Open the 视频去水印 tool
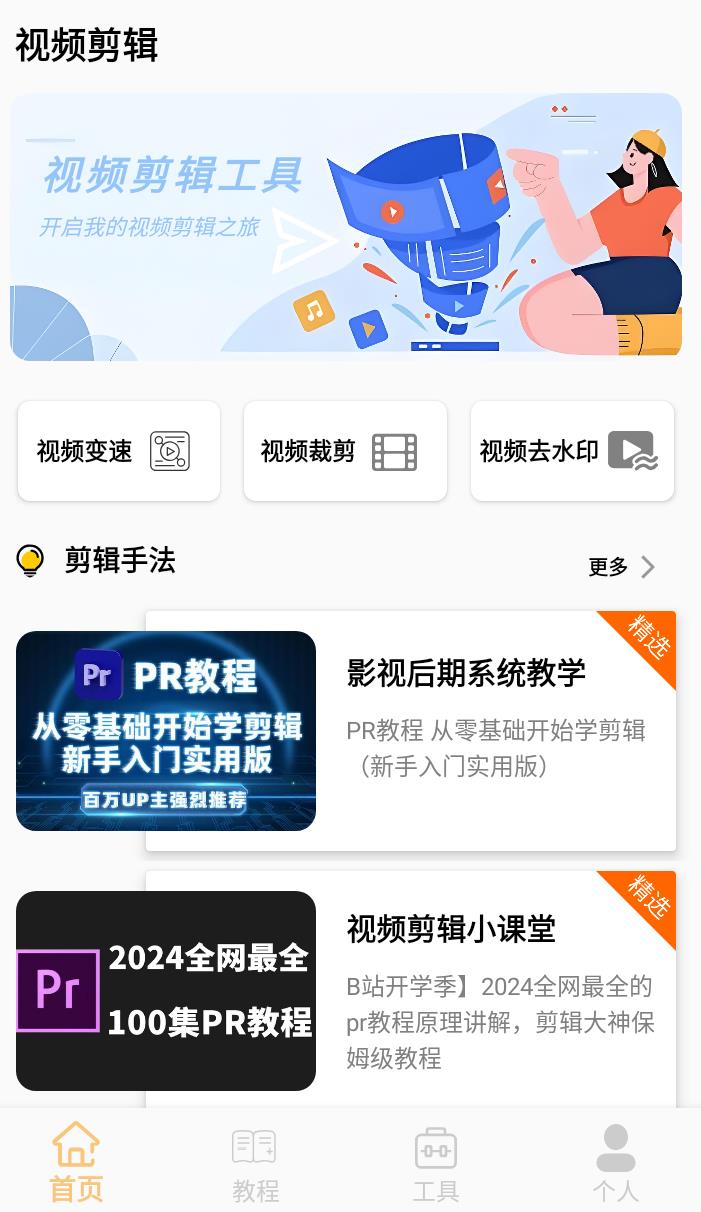This screenshot has height=1212, width=701. click(572, 451)
